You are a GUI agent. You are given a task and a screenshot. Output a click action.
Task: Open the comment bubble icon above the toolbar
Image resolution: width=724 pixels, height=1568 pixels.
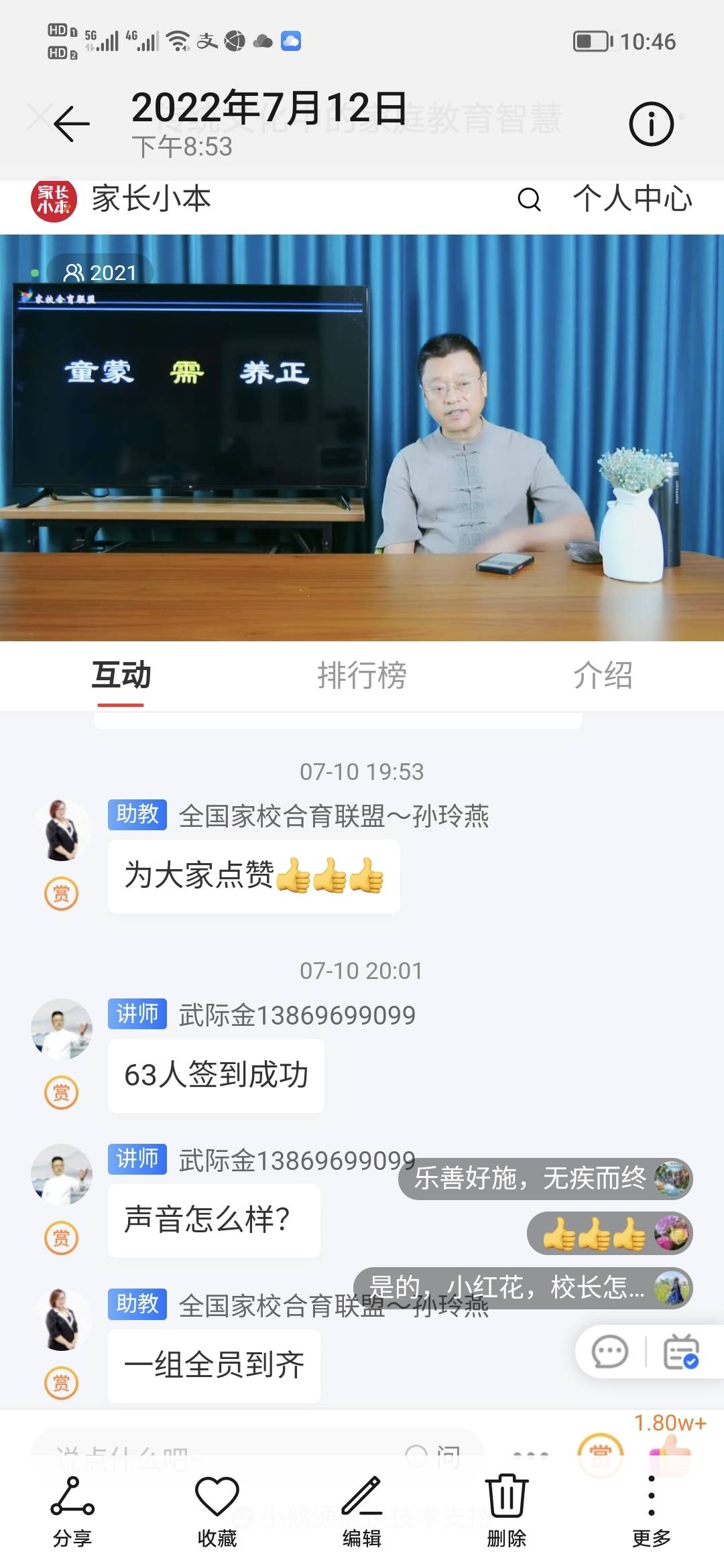point(609,1350)
